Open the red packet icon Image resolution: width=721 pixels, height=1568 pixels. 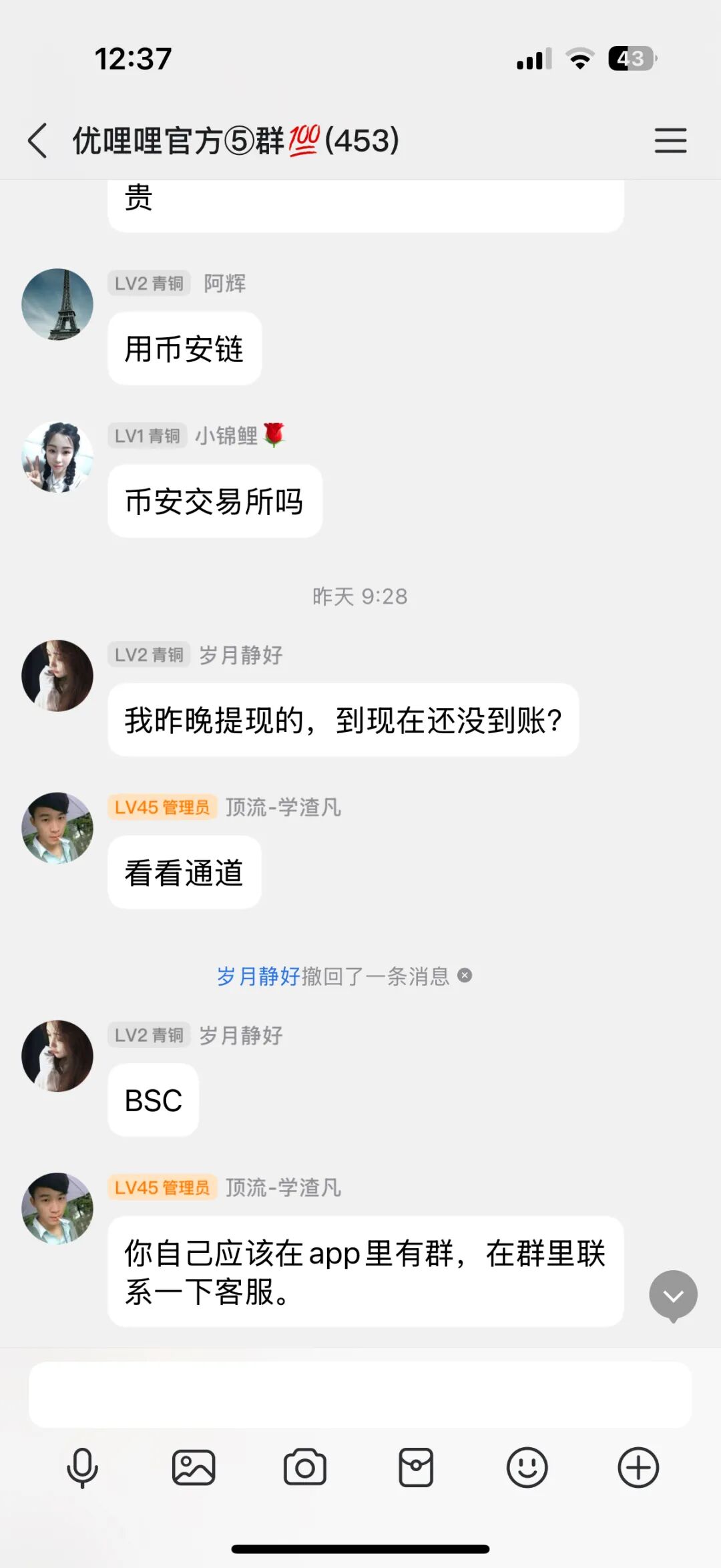point(416,1468)
